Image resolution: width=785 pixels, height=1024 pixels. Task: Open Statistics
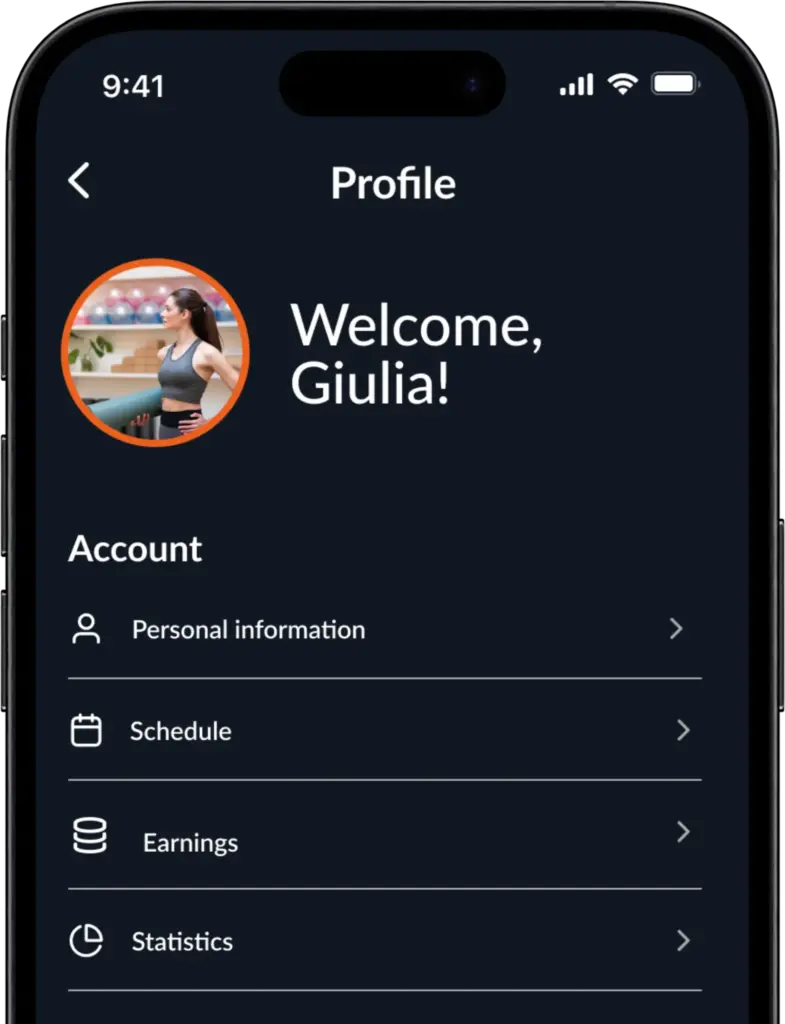(x=384, y=941)
